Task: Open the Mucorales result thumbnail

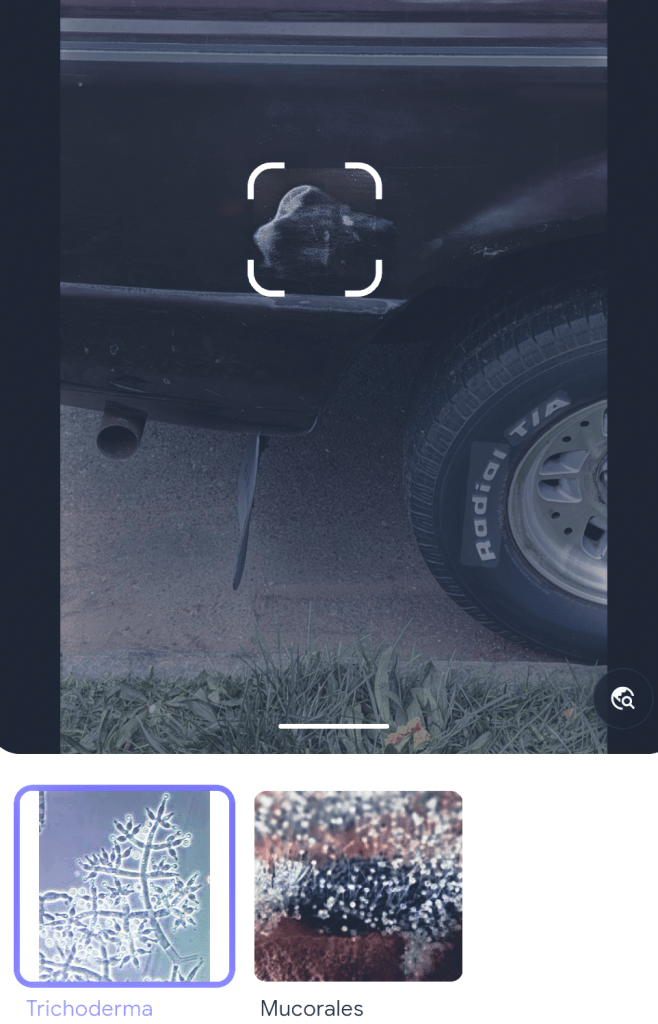Action: (358, 886)
